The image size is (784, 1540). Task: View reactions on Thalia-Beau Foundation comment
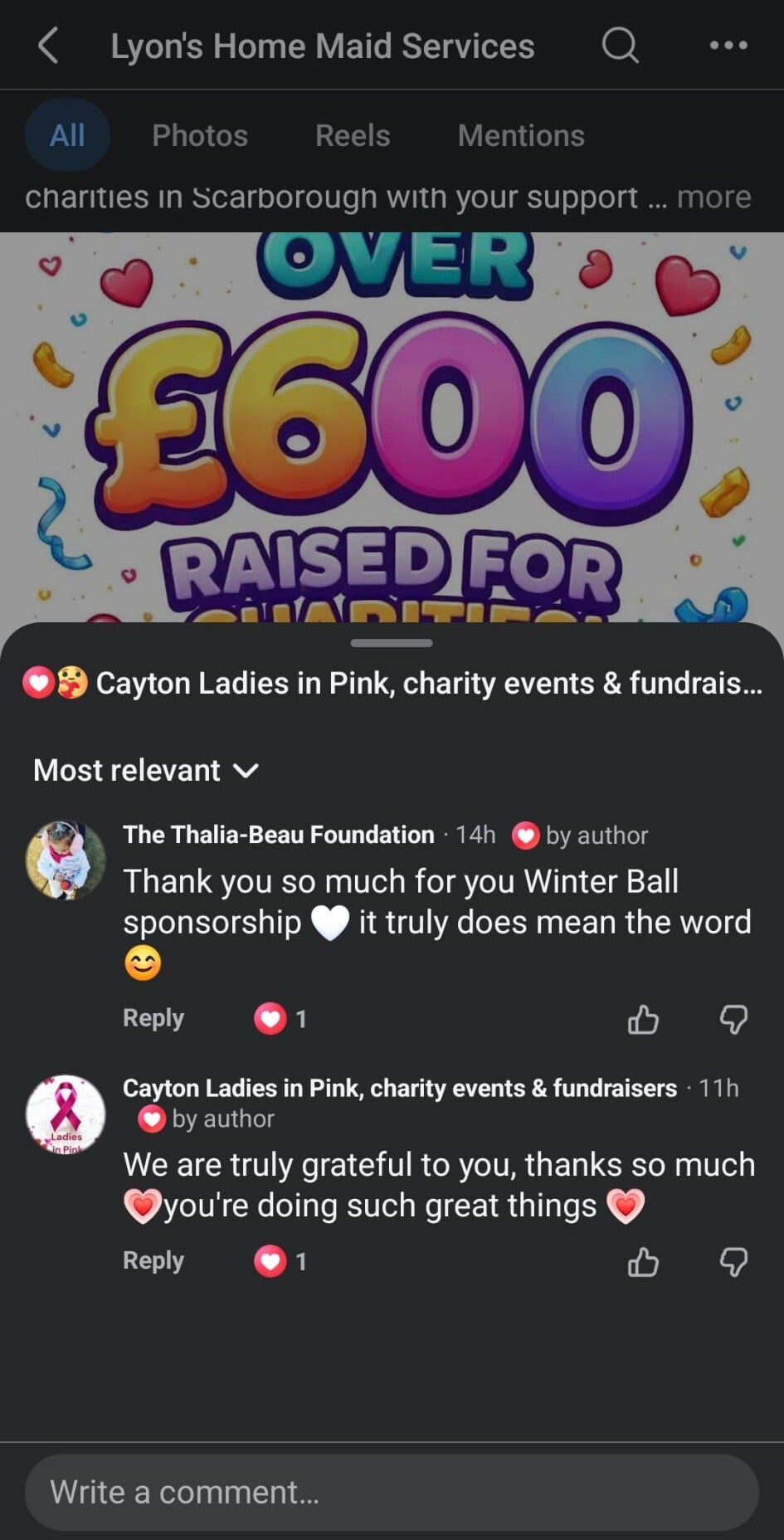pos(280,1018)
